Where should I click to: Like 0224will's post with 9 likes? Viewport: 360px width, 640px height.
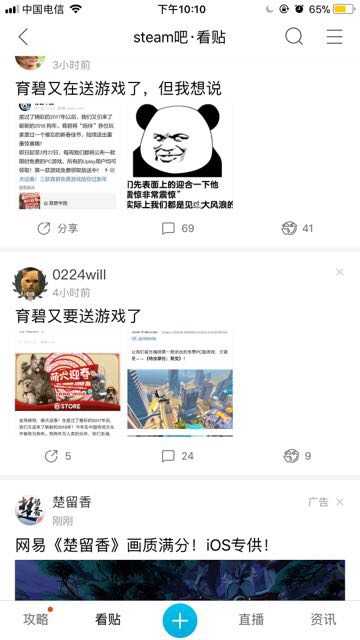(297, 456)
